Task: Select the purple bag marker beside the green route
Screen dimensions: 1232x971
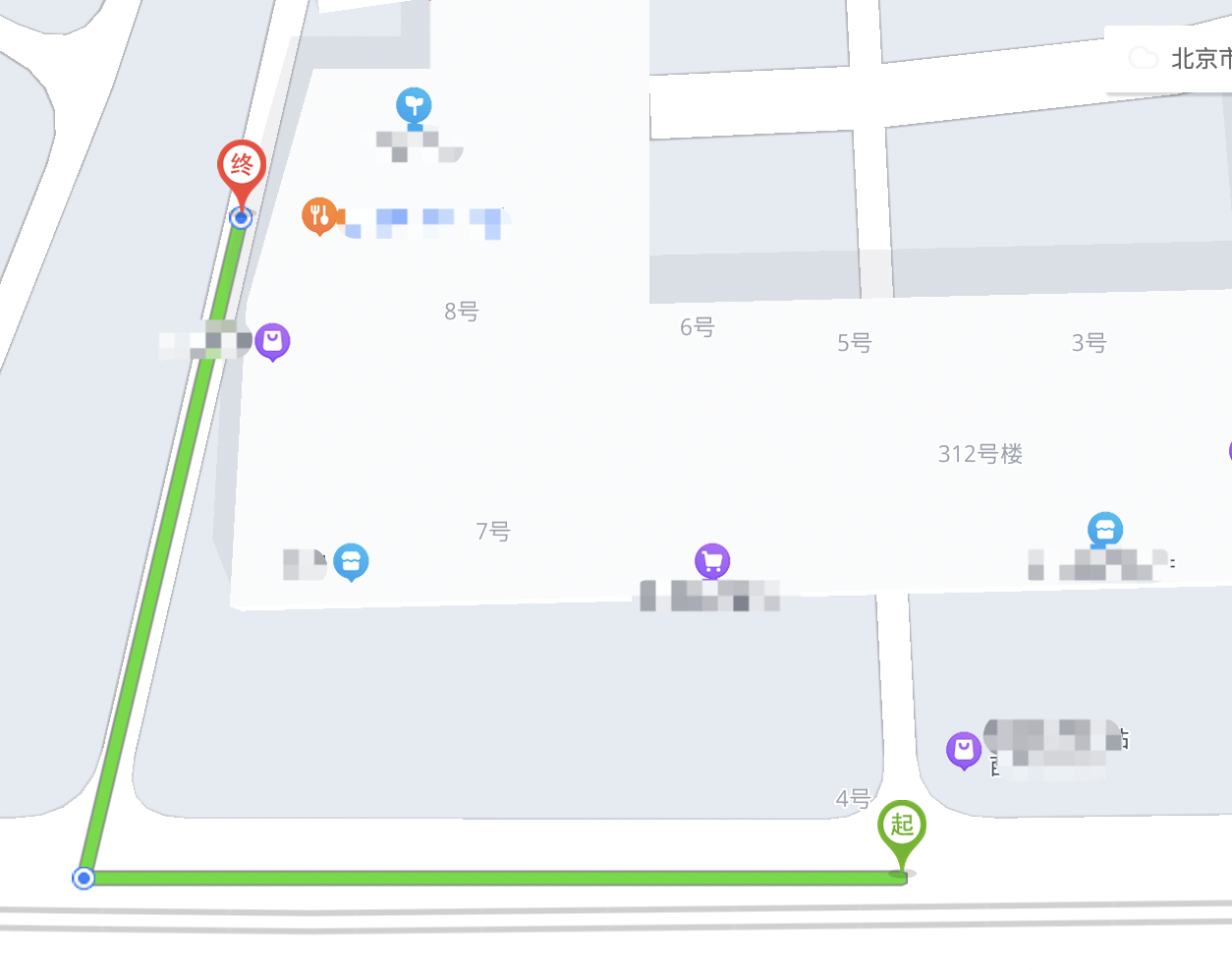Action: point(273,341)
